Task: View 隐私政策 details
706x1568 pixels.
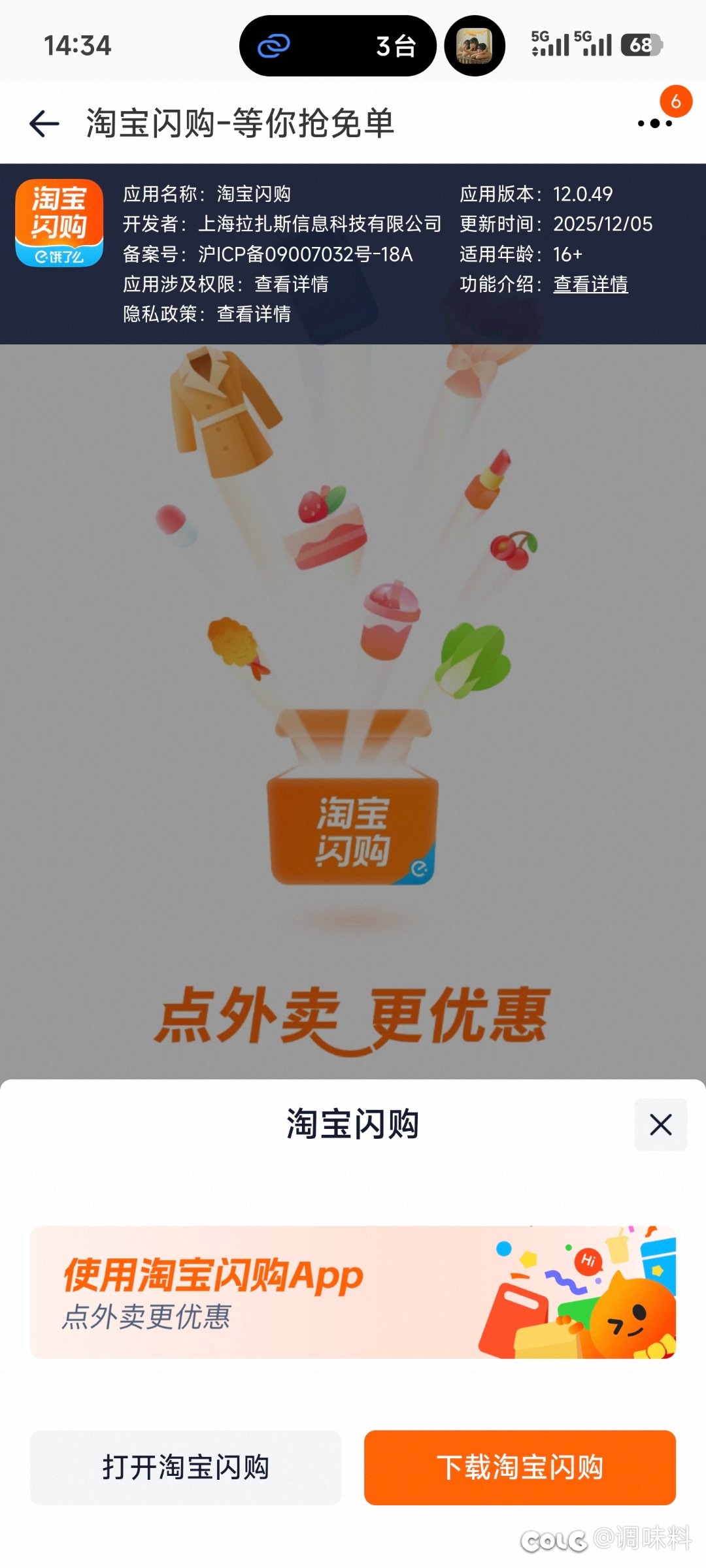Action: (254, 314)
